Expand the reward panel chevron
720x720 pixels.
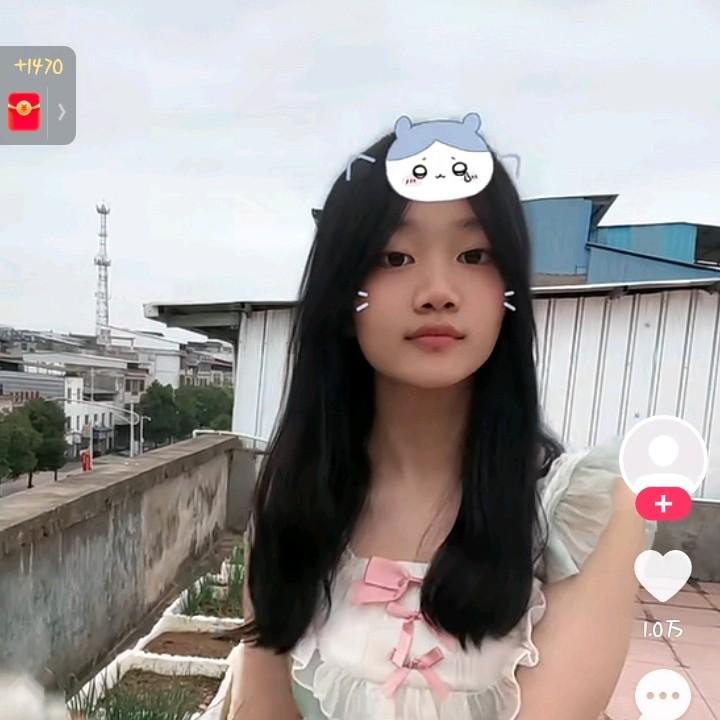click(x=61, y=111)
